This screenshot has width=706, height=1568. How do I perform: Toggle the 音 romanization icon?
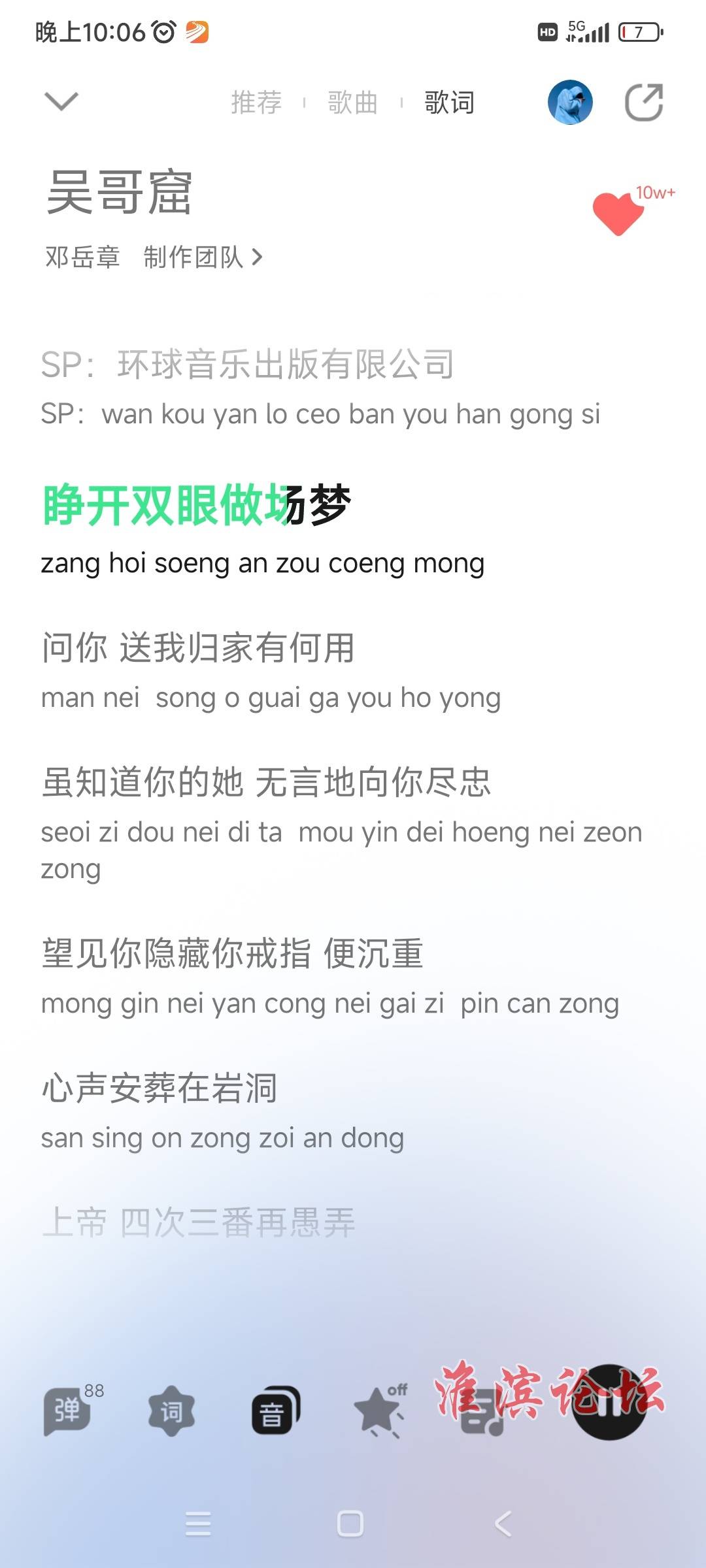[276, 1411]
